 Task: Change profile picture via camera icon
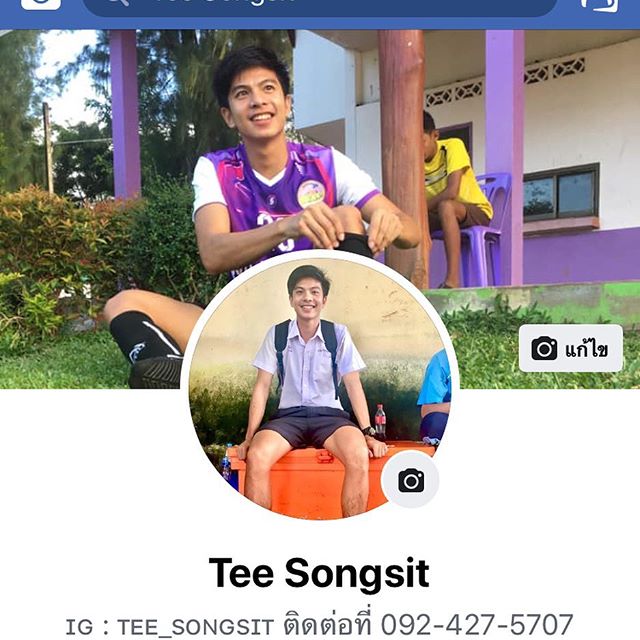pyautogui.click(x=411, y=480)
